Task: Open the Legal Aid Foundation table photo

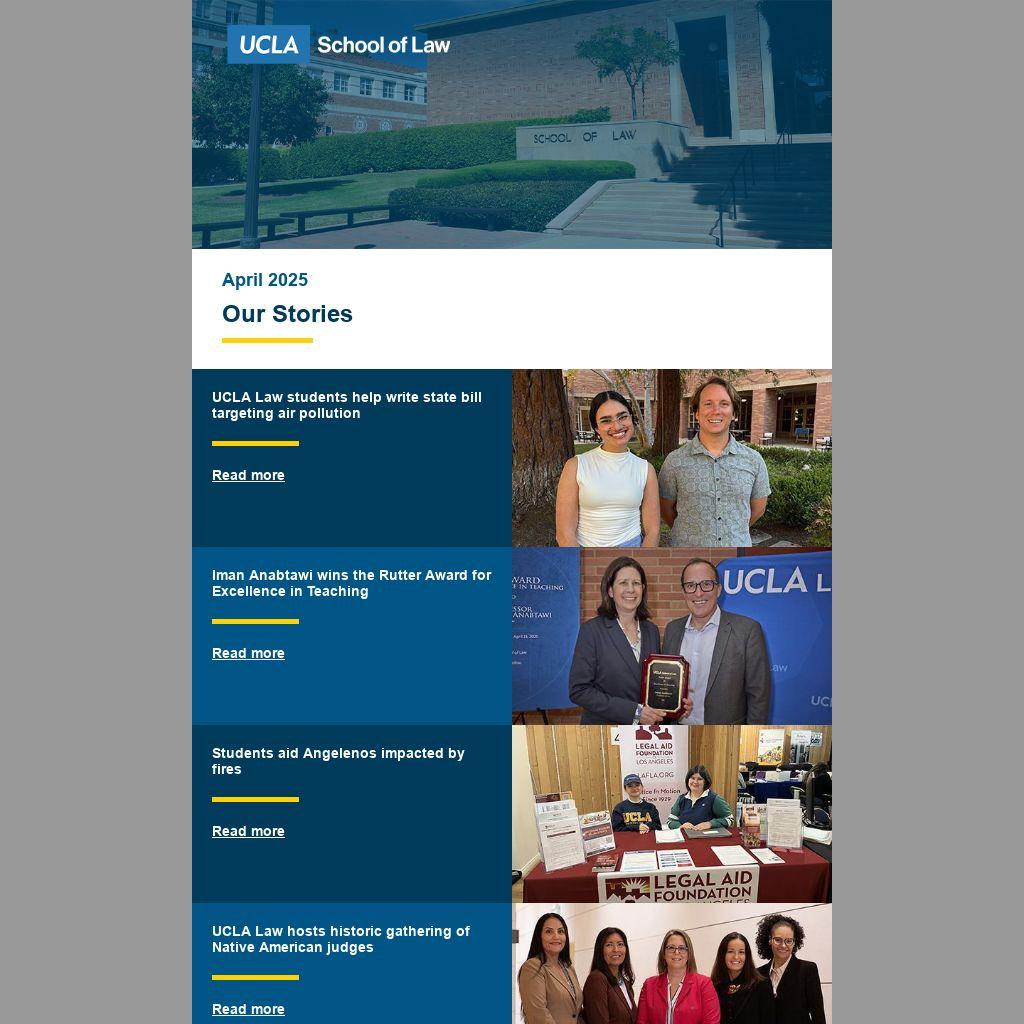Action: (672, 814)
